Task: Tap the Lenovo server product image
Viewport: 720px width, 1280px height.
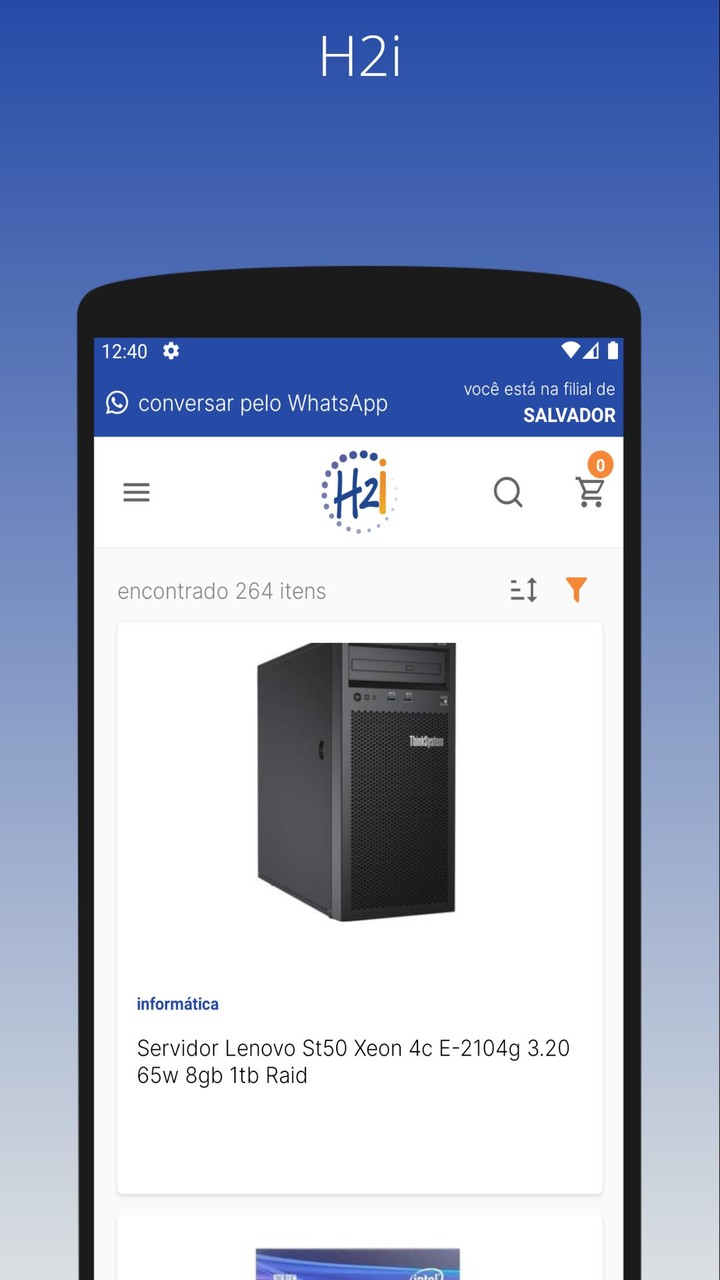Action: [x=358, y=780]
